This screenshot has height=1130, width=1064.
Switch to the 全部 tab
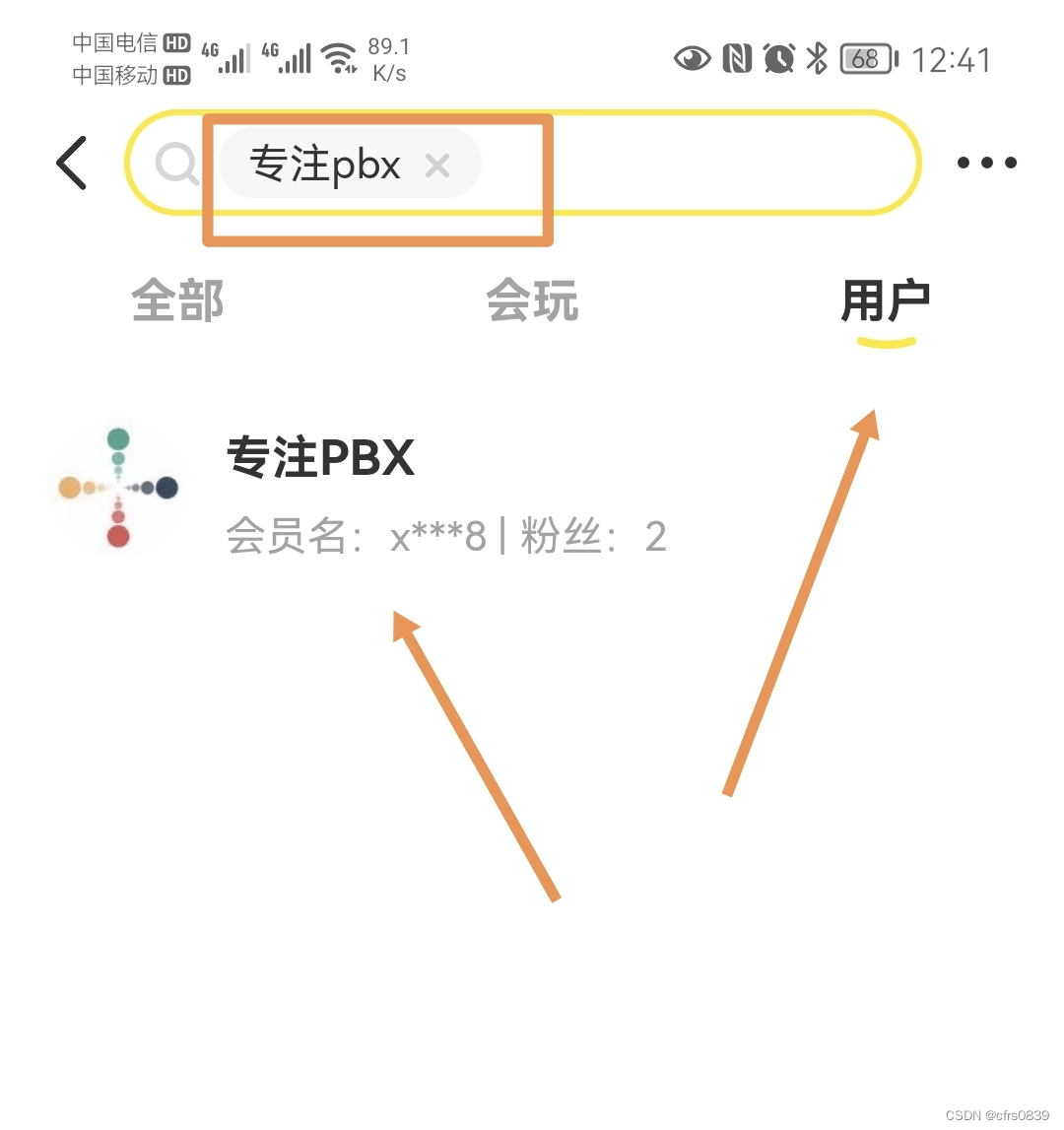[177, 302]
